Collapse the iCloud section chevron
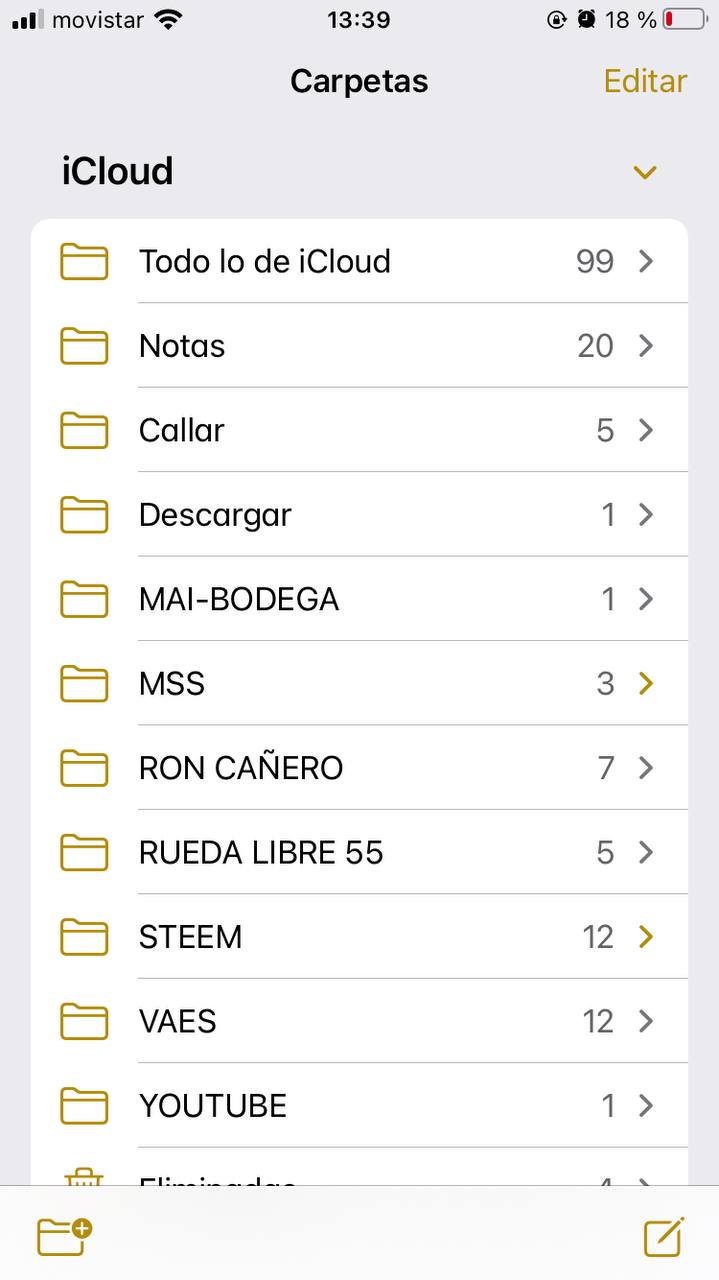Viewport: 719px width, 1280px height. coord(645,173)
